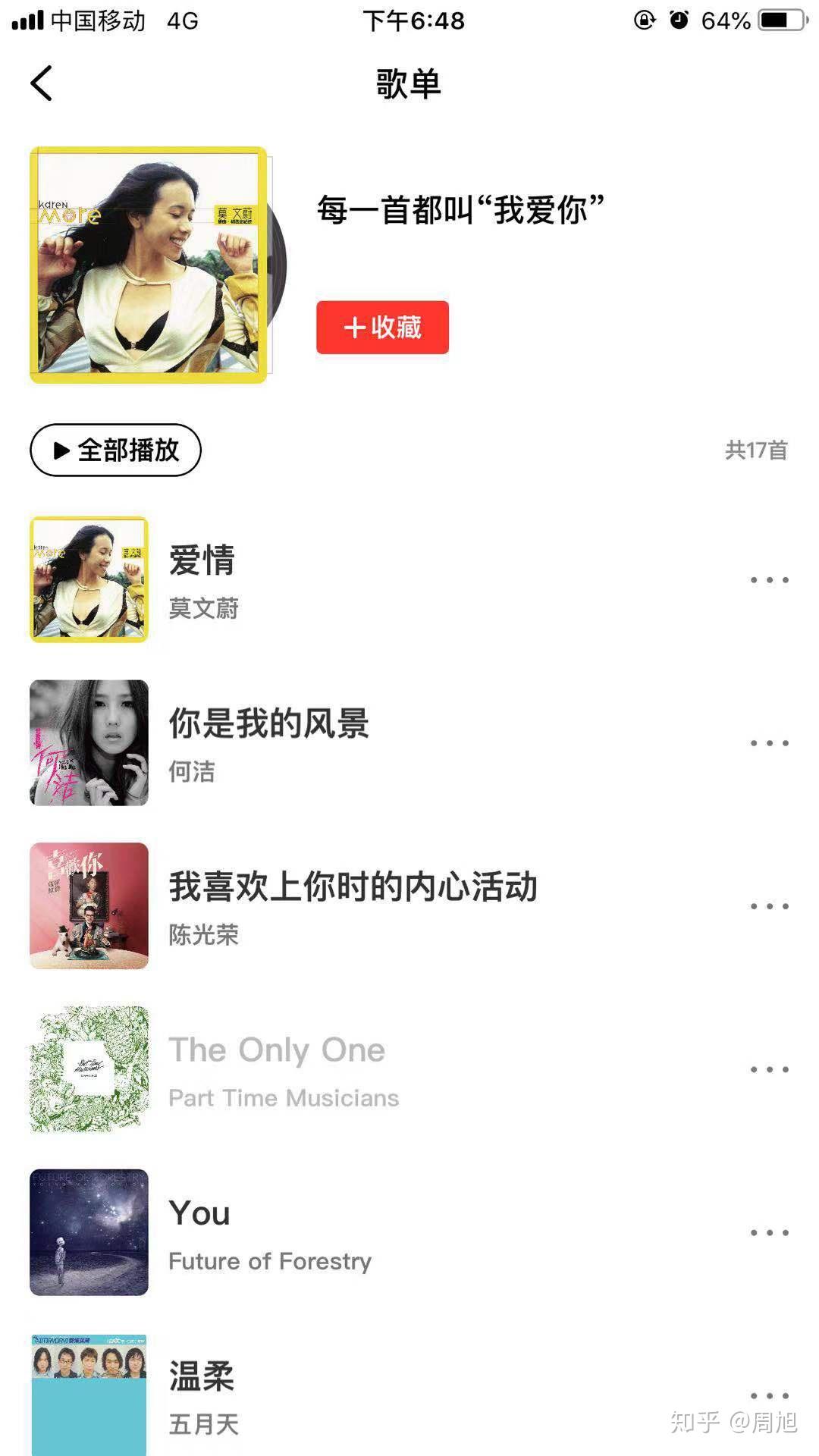
Task: Play all songs with 全部播放
Action: tap(115, 450)
